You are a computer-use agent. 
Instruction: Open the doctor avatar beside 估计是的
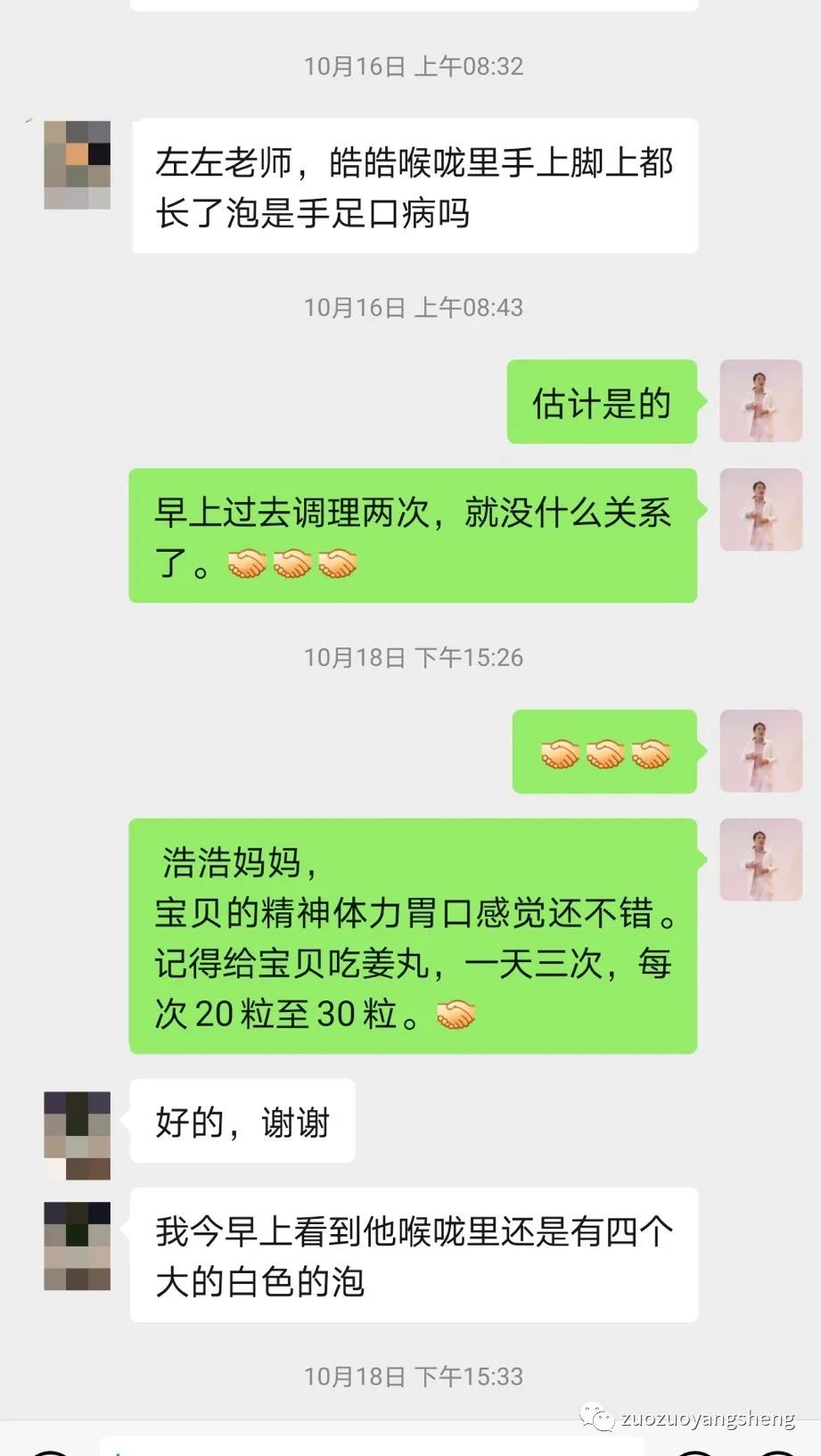coord(759,400)
